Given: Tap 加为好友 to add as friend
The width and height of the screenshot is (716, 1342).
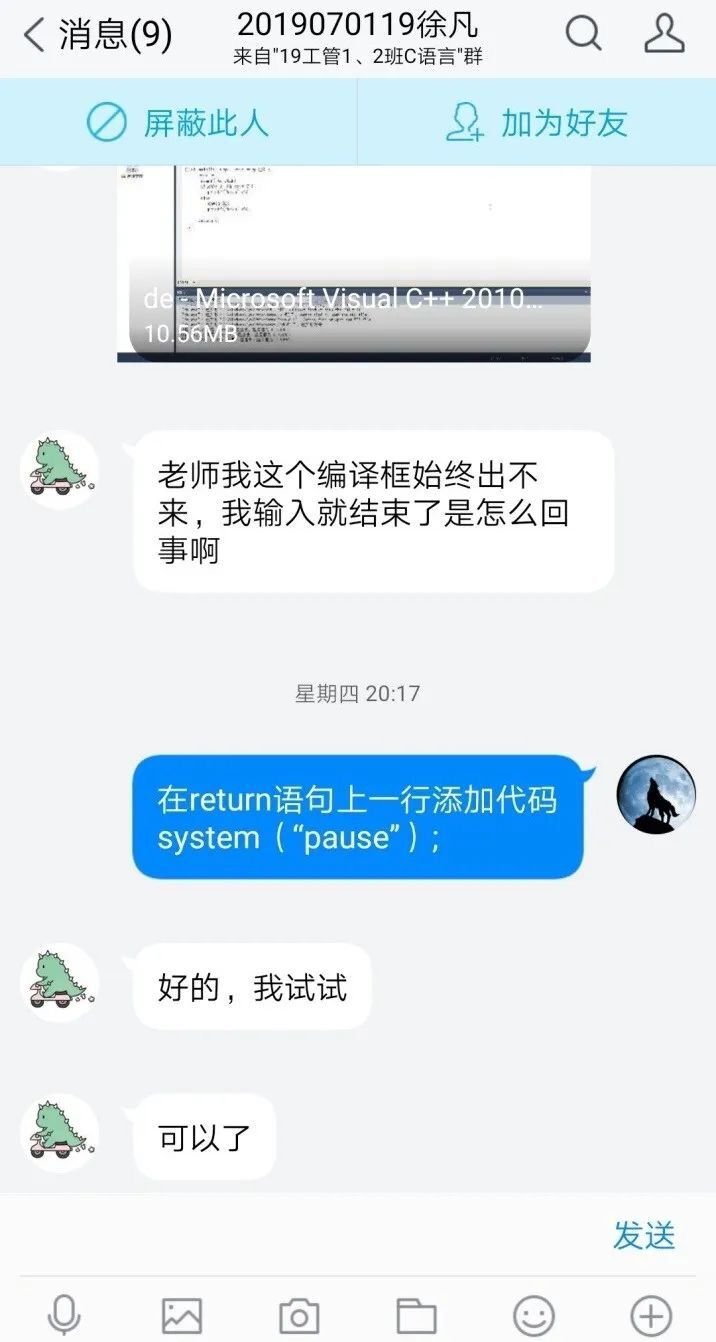Looking at the screenshot, I should pyautogui.click(x=536, y=123).
